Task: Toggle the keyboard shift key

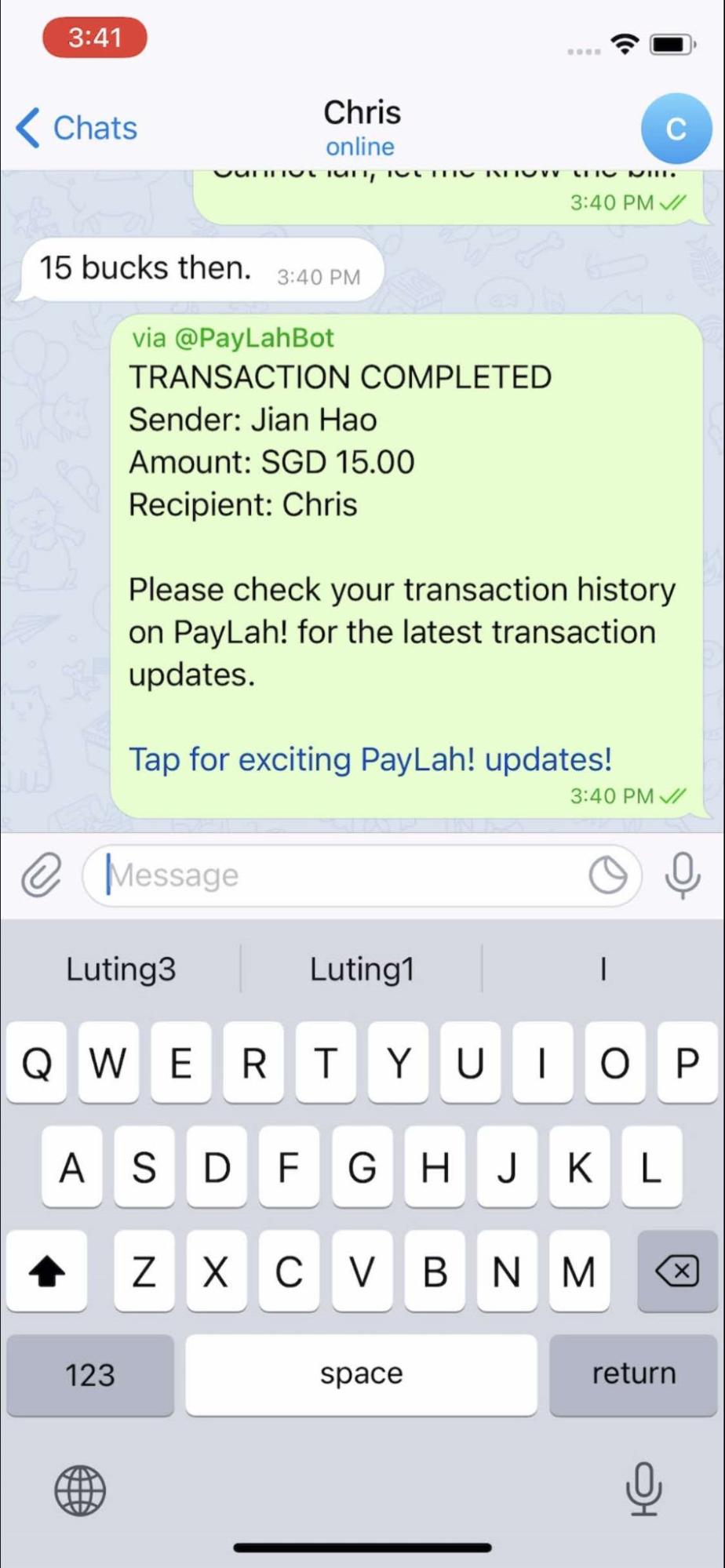Action: (47, 1271)
